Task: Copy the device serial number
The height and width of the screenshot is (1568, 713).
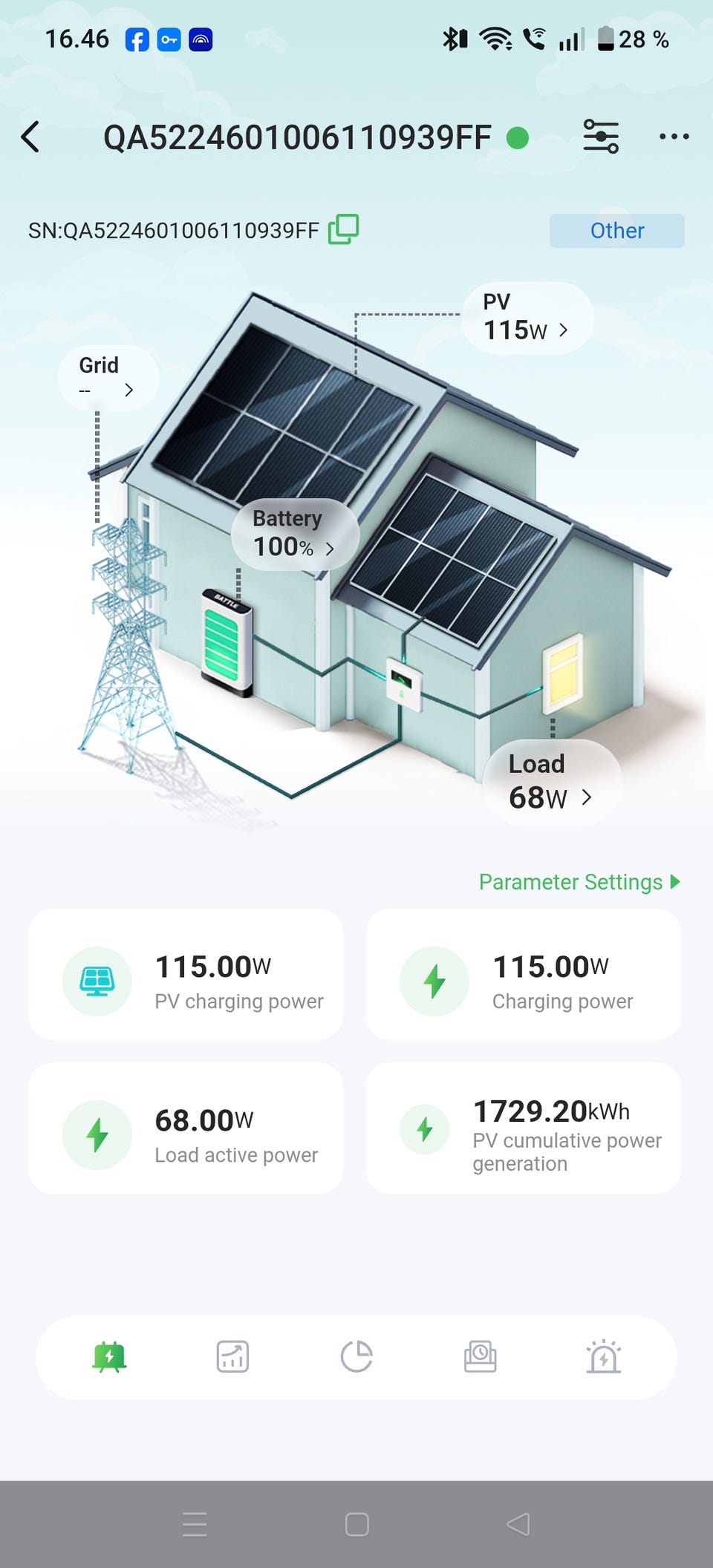Action: pos(344,229)
